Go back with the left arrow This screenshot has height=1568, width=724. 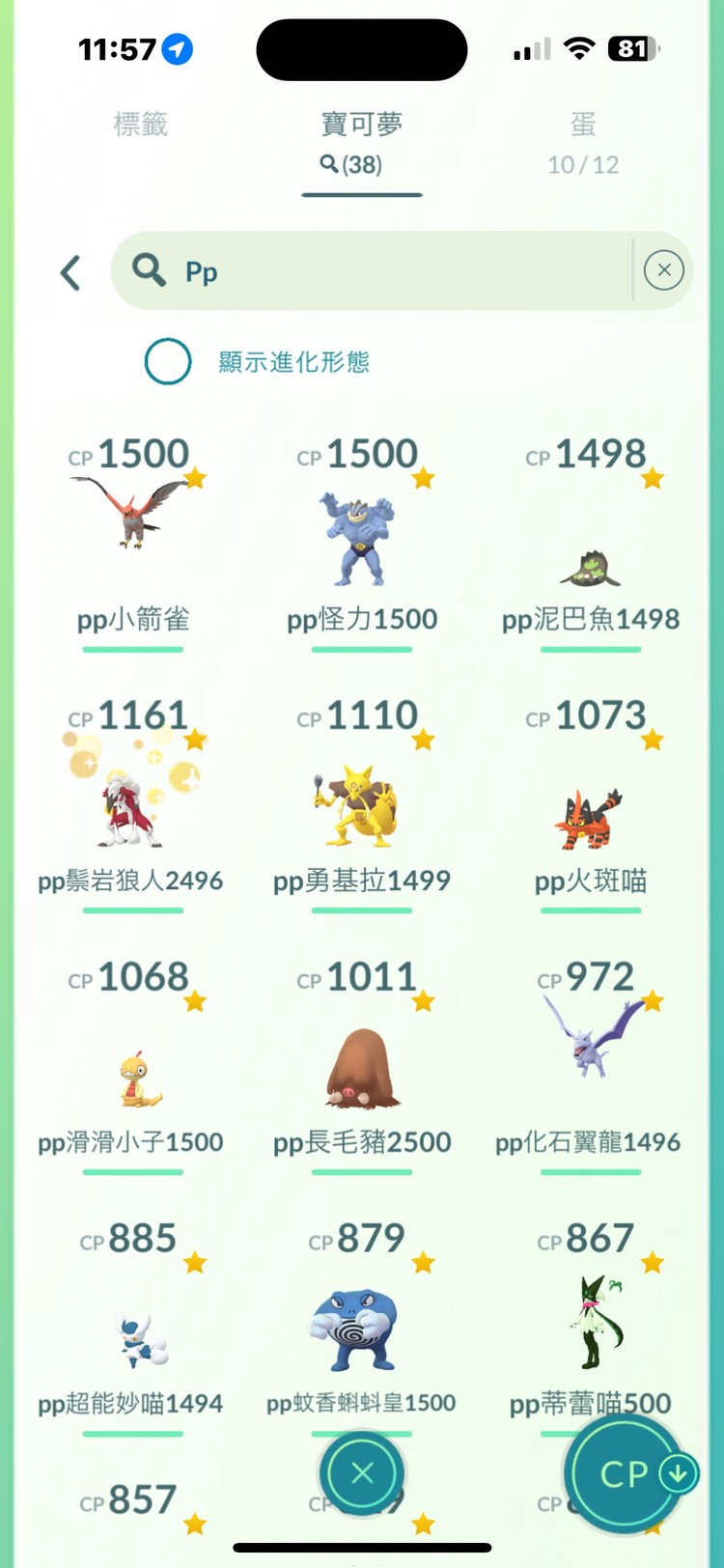70,272
